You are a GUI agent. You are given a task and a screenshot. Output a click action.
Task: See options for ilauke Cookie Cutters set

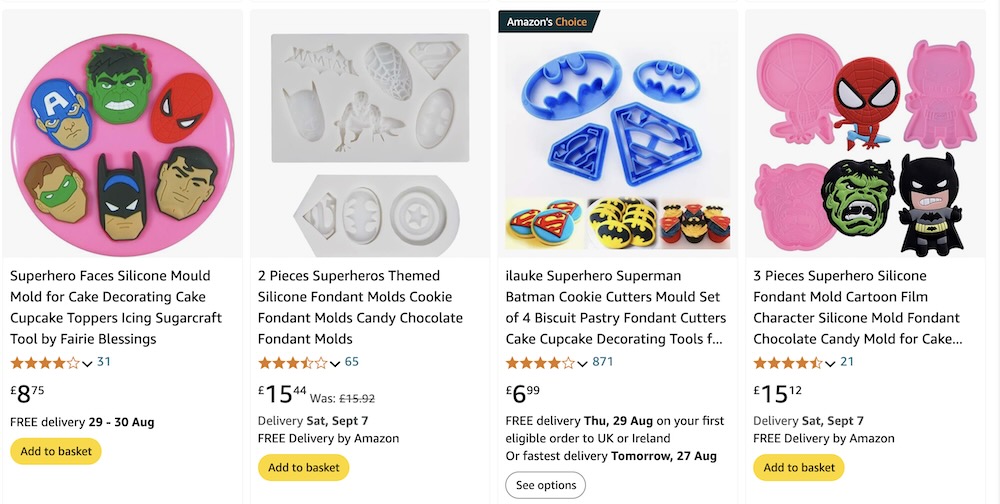pyautogui.click(x=545, y=485)
